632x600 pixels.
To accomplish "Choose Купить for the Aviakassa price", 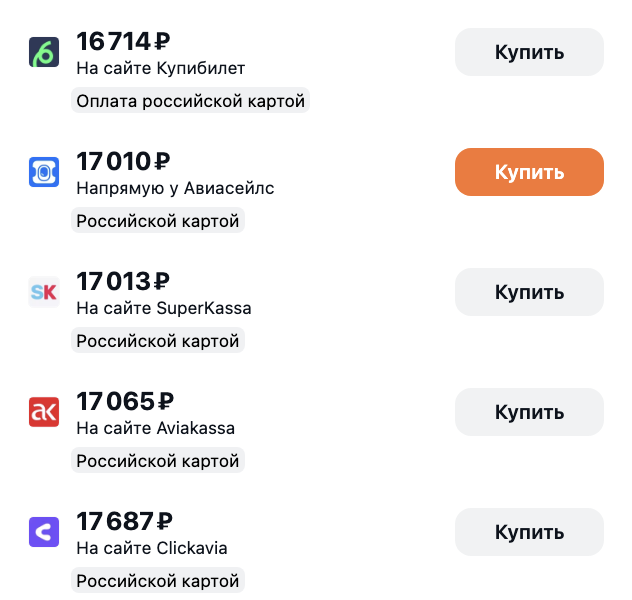I will pyautogui.click(x=529, y=412).
